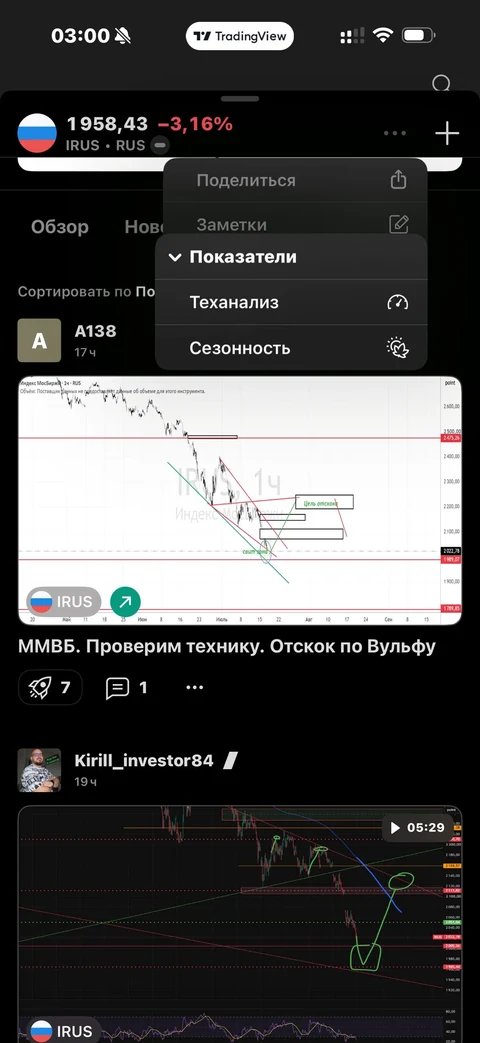Open the search magnifier at top
This screenshot has width=480, height=1043.
441,84
